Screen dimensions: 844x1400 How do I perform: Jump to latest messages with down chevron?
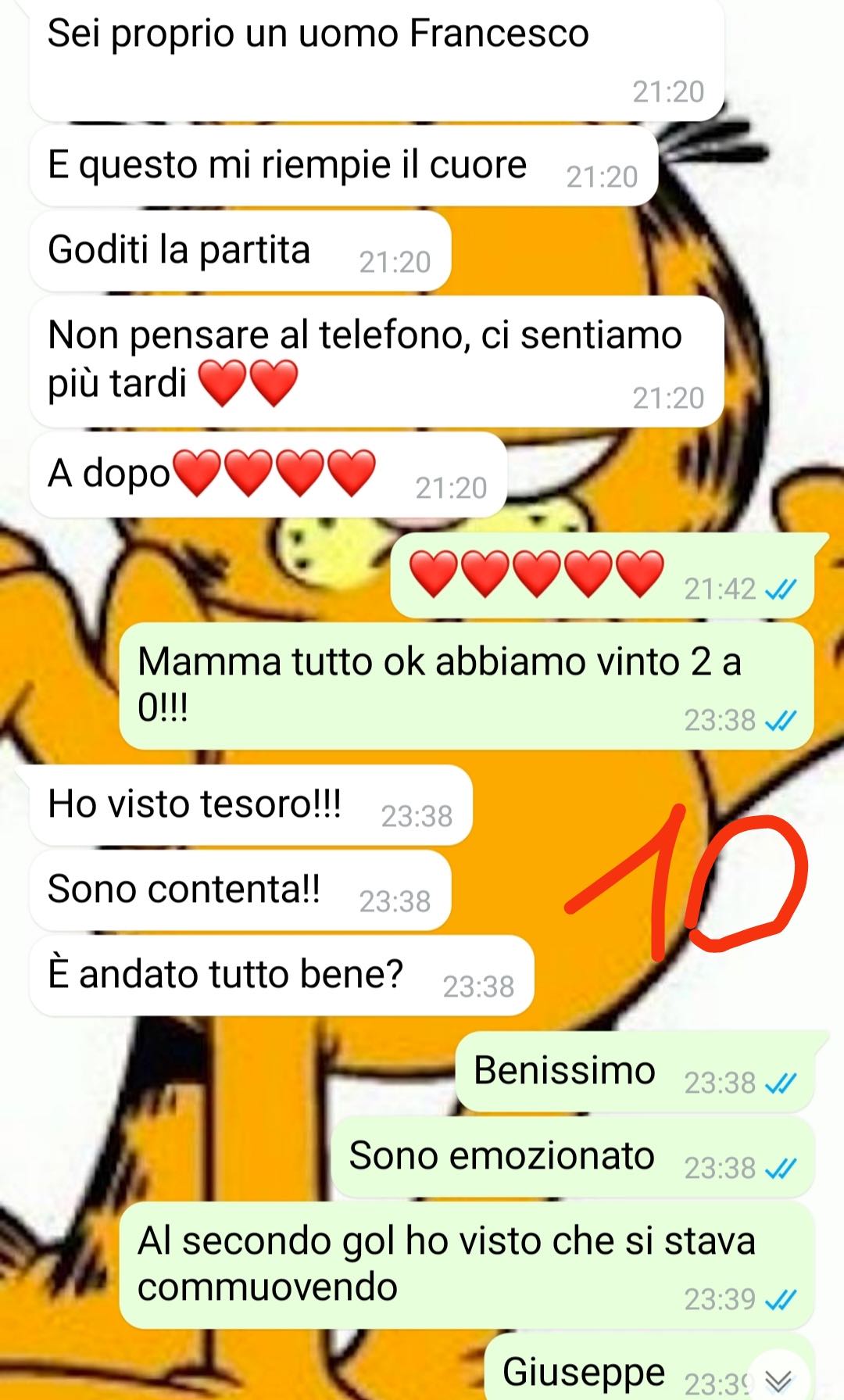coord(778,1380)
